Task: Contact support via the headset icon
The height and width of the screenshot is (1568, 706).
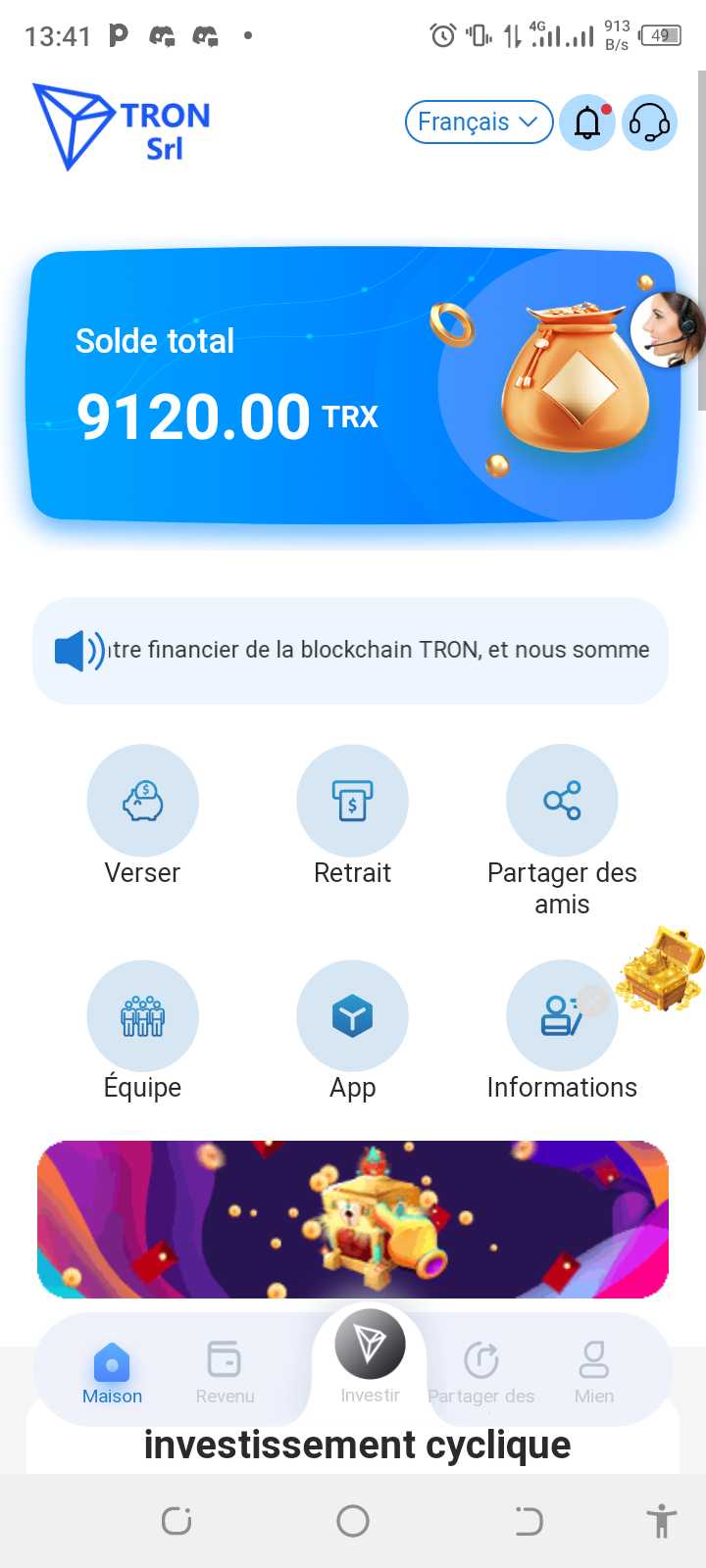Action: [649, 123]
